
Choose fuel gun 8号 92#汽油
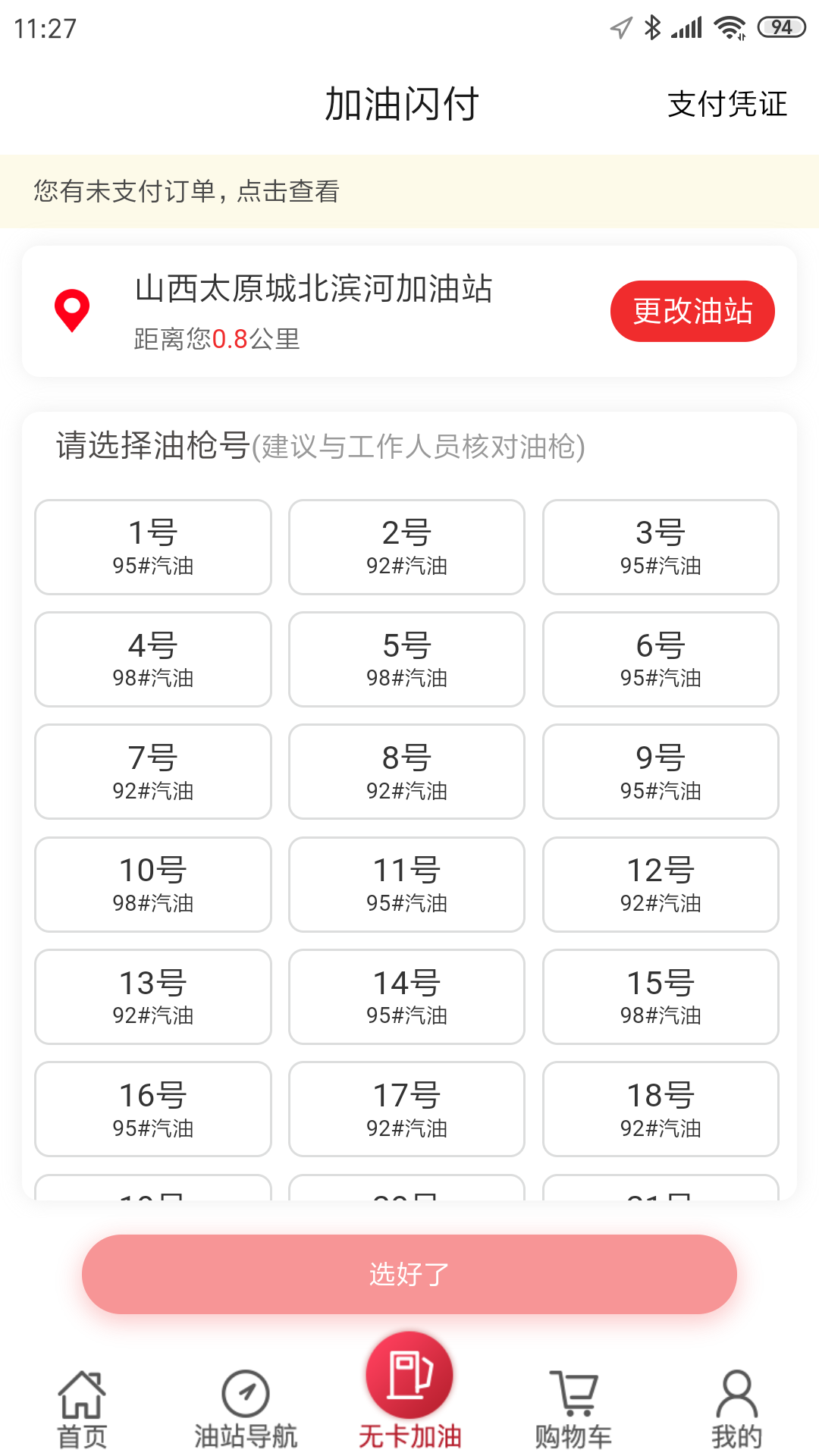pos(406,771)
